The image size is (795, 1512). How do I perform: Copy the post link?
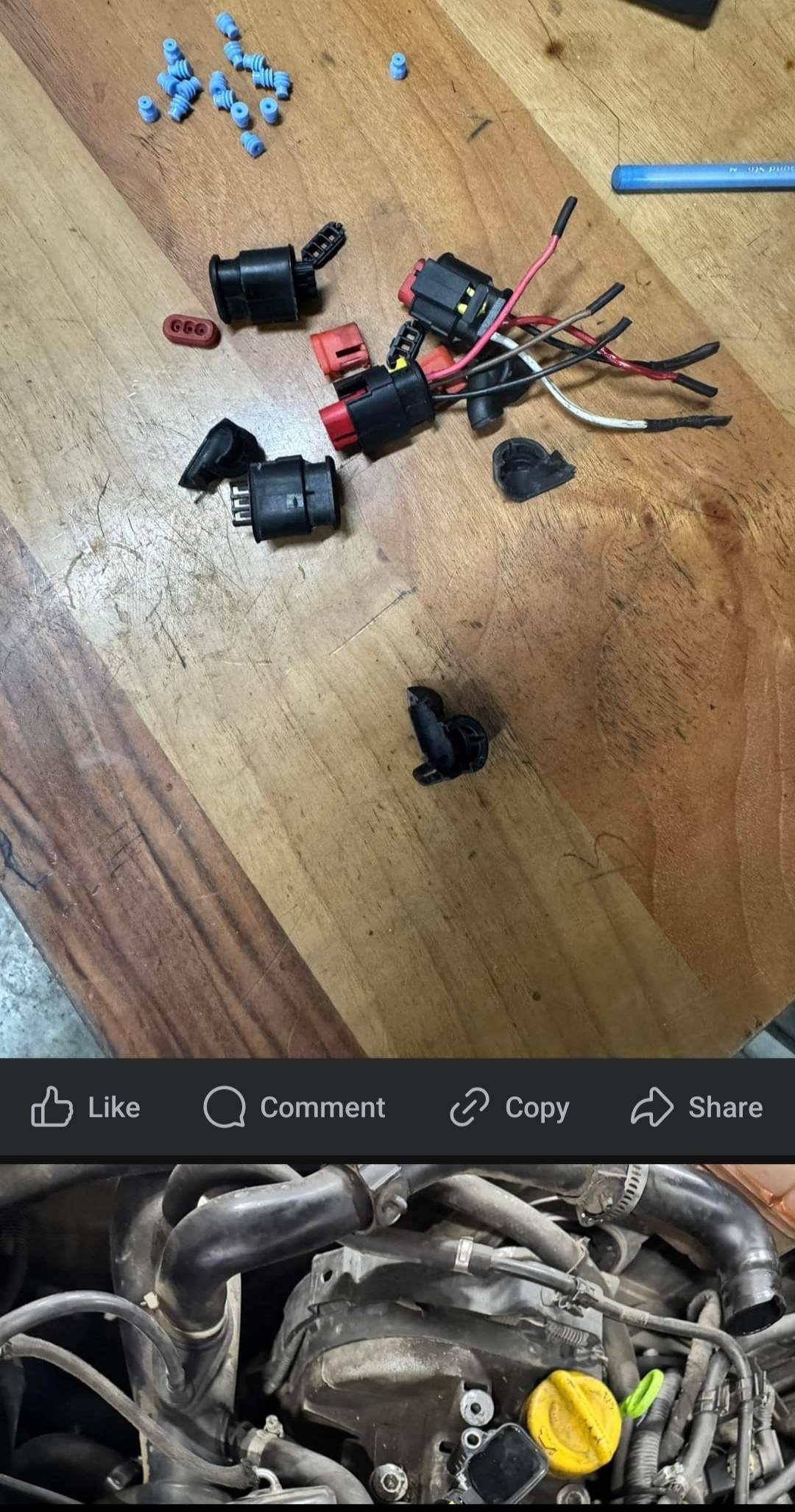509,1107
